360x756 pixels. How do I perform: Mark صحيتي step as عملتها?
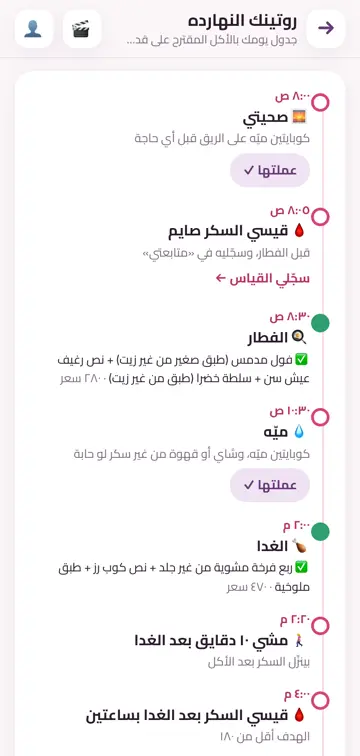[x=270, y=170]
